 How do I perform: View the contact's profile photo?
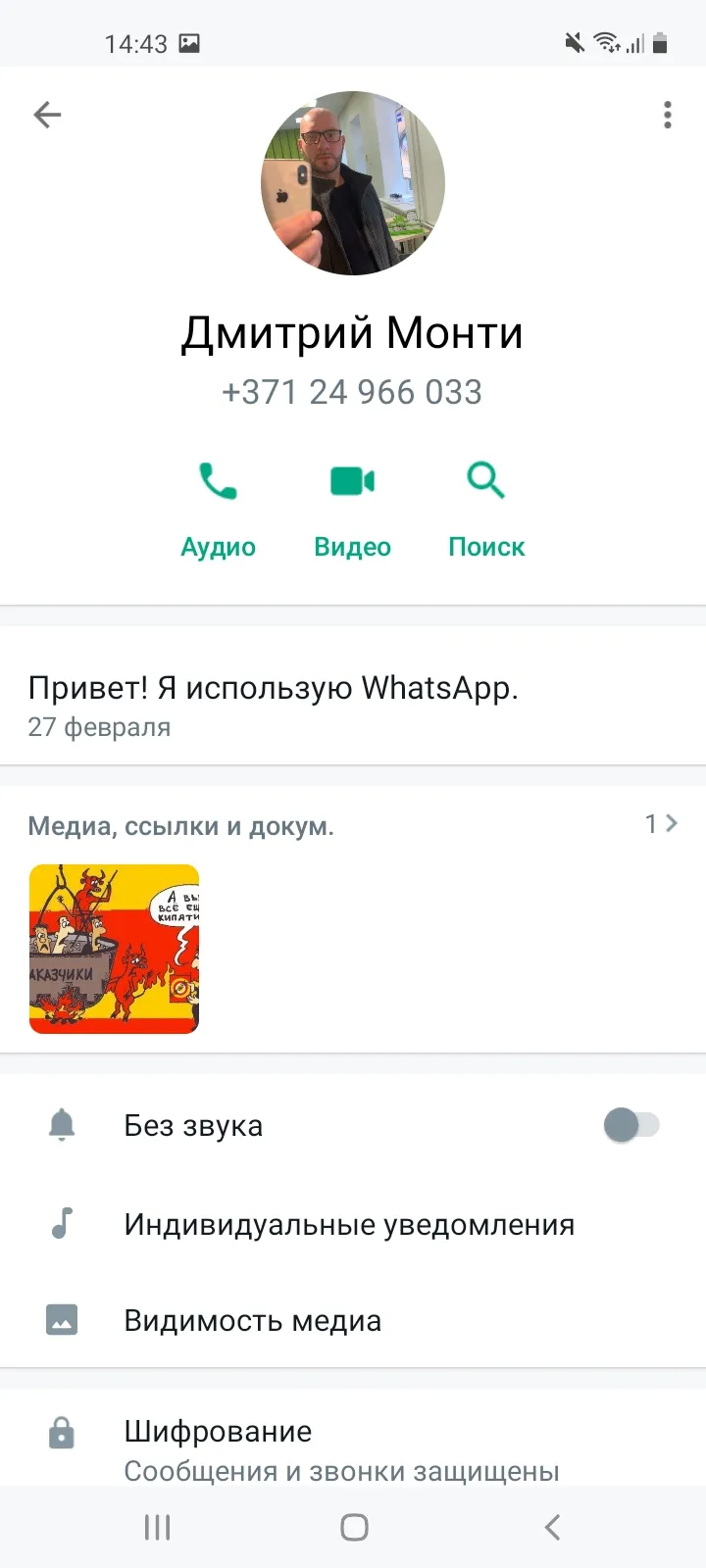pos(353,183)
